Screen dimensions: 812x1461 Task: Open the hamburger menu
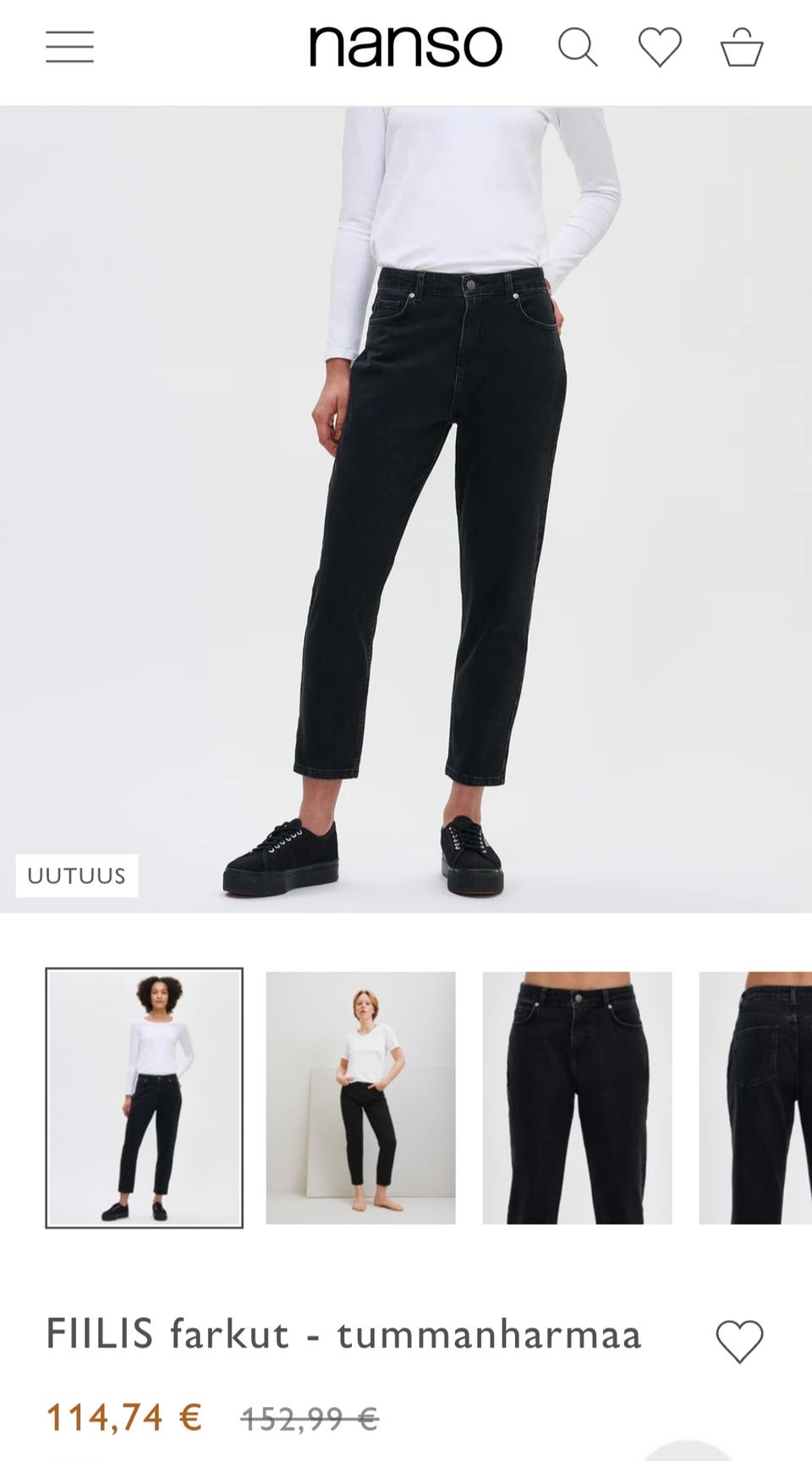[69, 47]
